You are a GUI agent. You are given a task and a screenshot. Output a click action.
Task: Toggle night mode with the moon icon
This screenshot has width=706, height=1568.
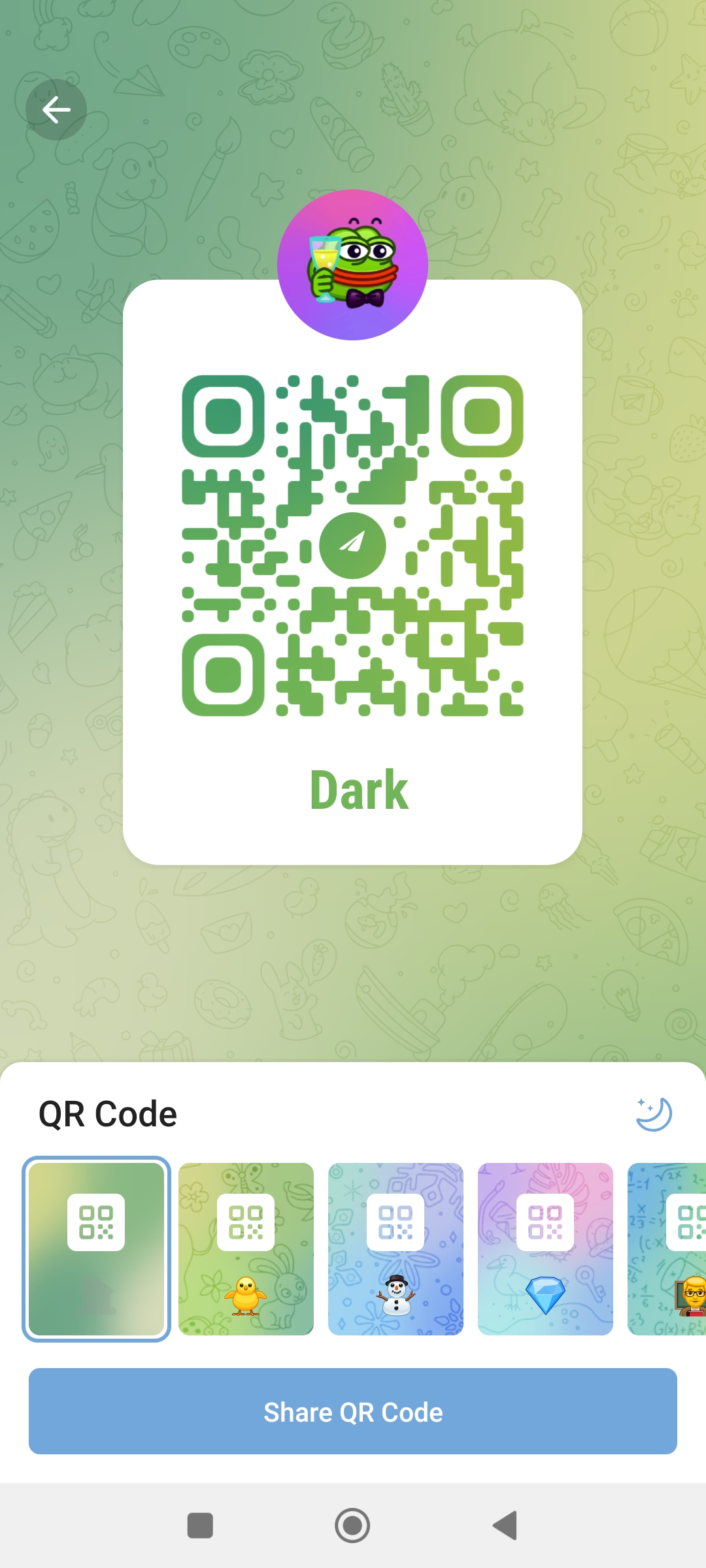(x=654, y=1114)
